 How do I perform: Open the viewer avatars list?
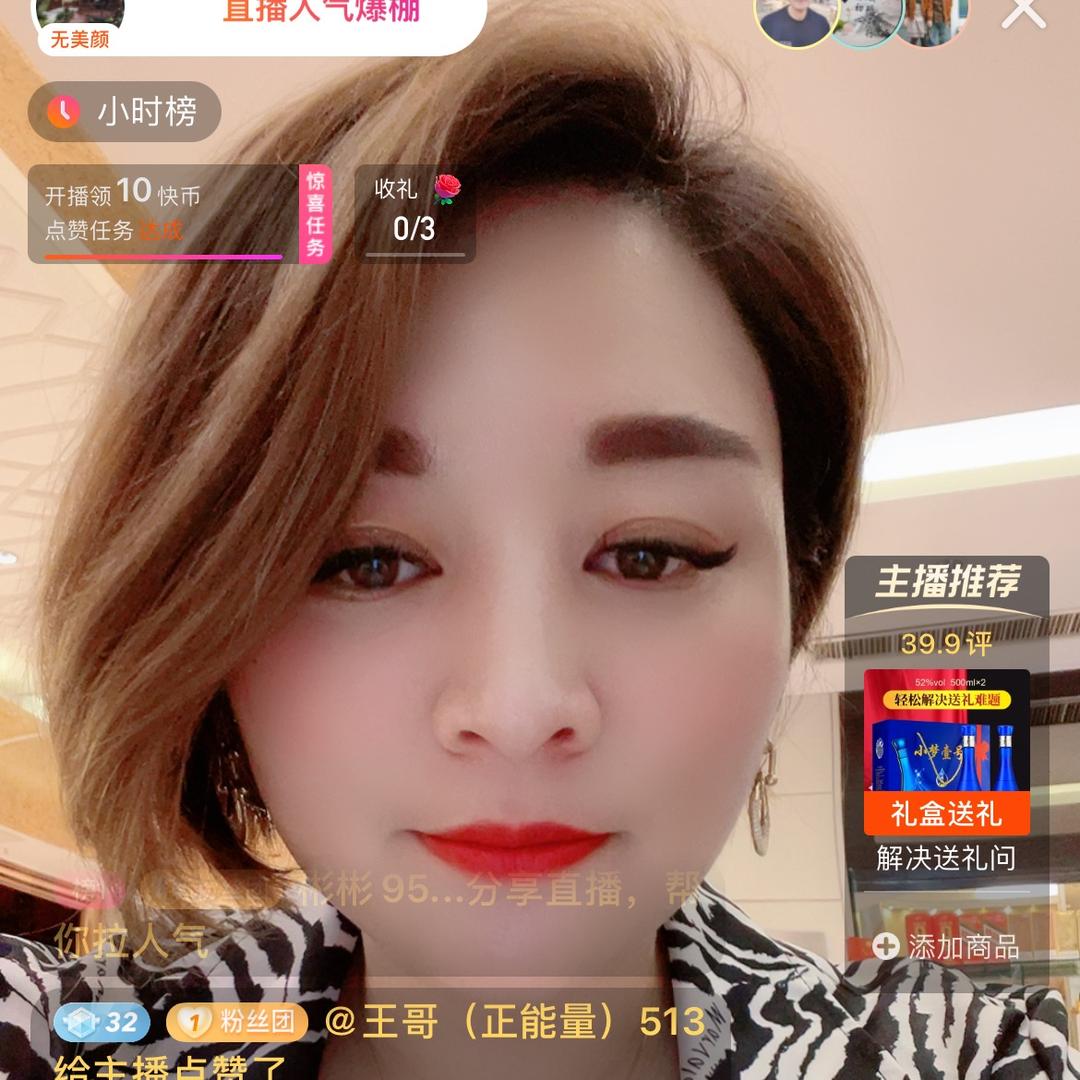(862, 20)
